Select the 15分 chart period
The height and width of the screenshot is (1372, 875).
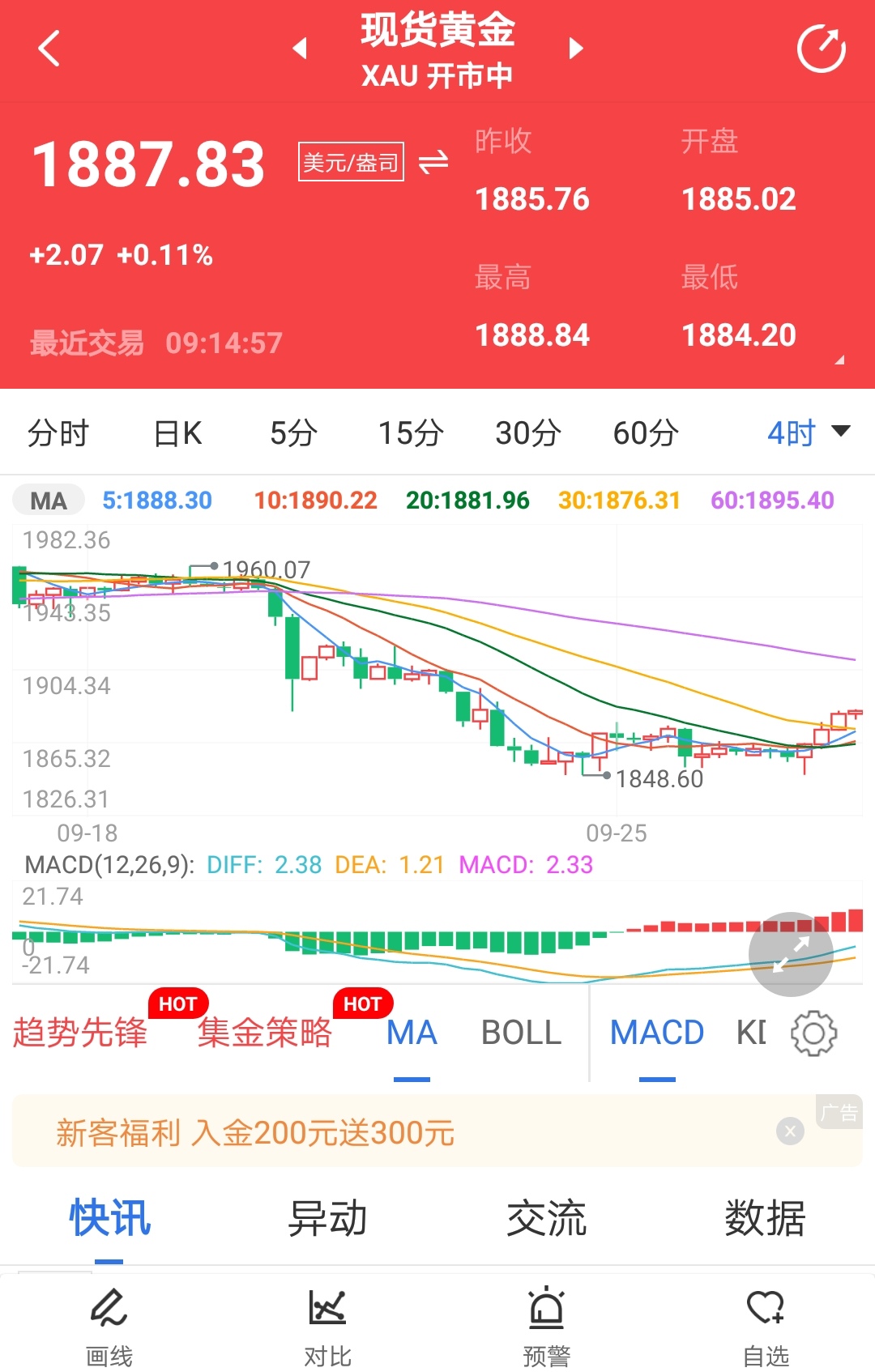411,433
